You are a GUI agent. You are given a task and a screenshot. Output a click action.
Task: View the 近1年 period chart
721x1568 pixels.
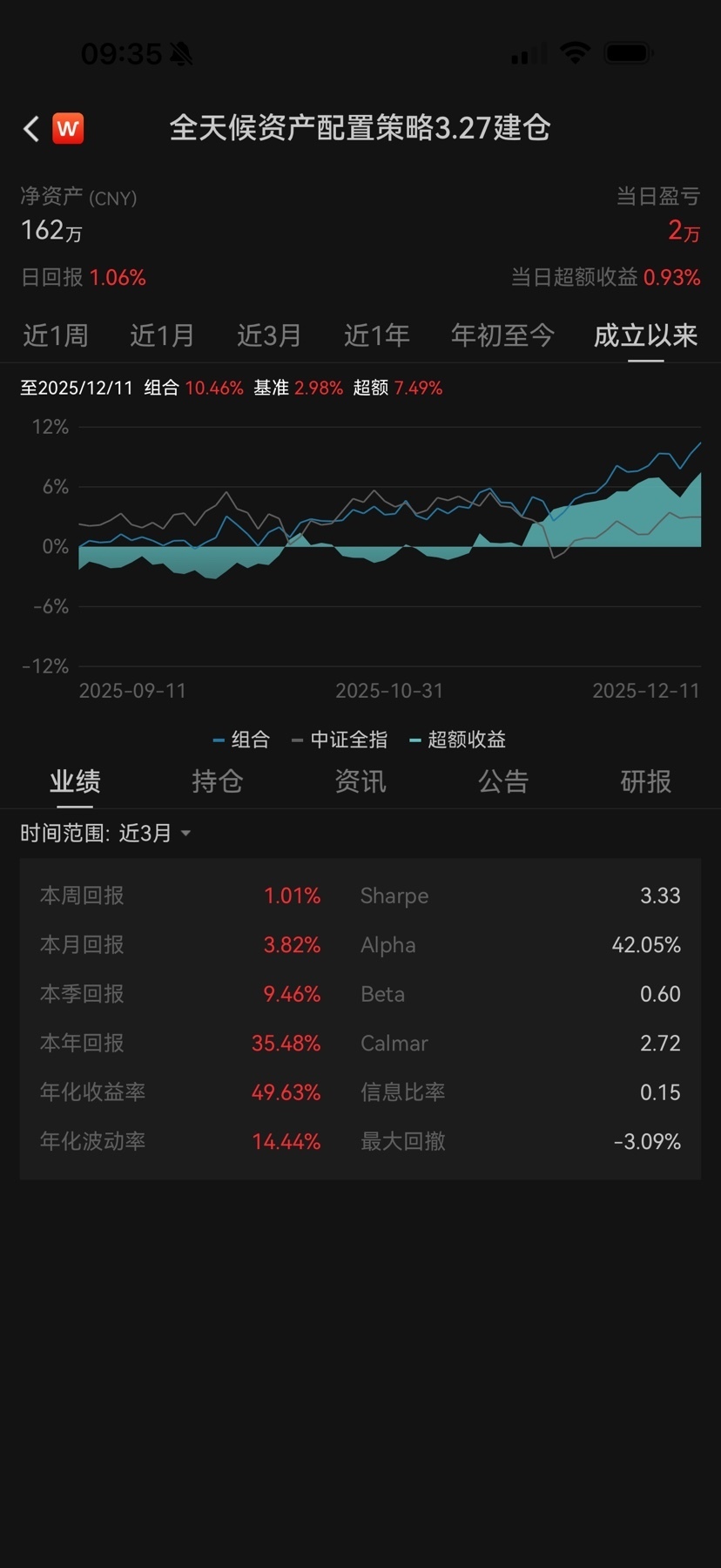coord(376,335)
